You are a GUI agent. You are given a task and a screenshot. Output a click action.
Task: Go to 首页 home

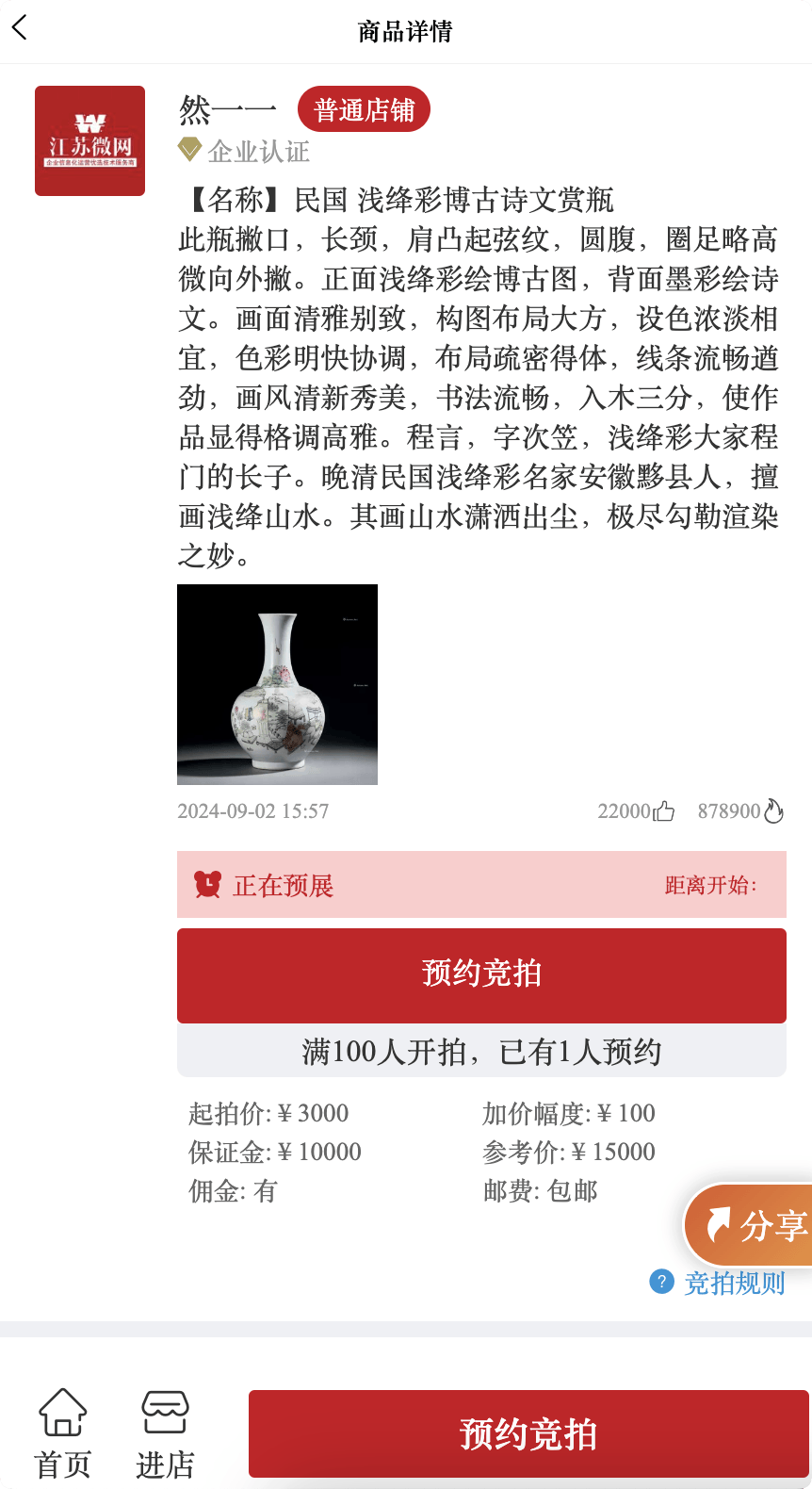click(63, 1434)
